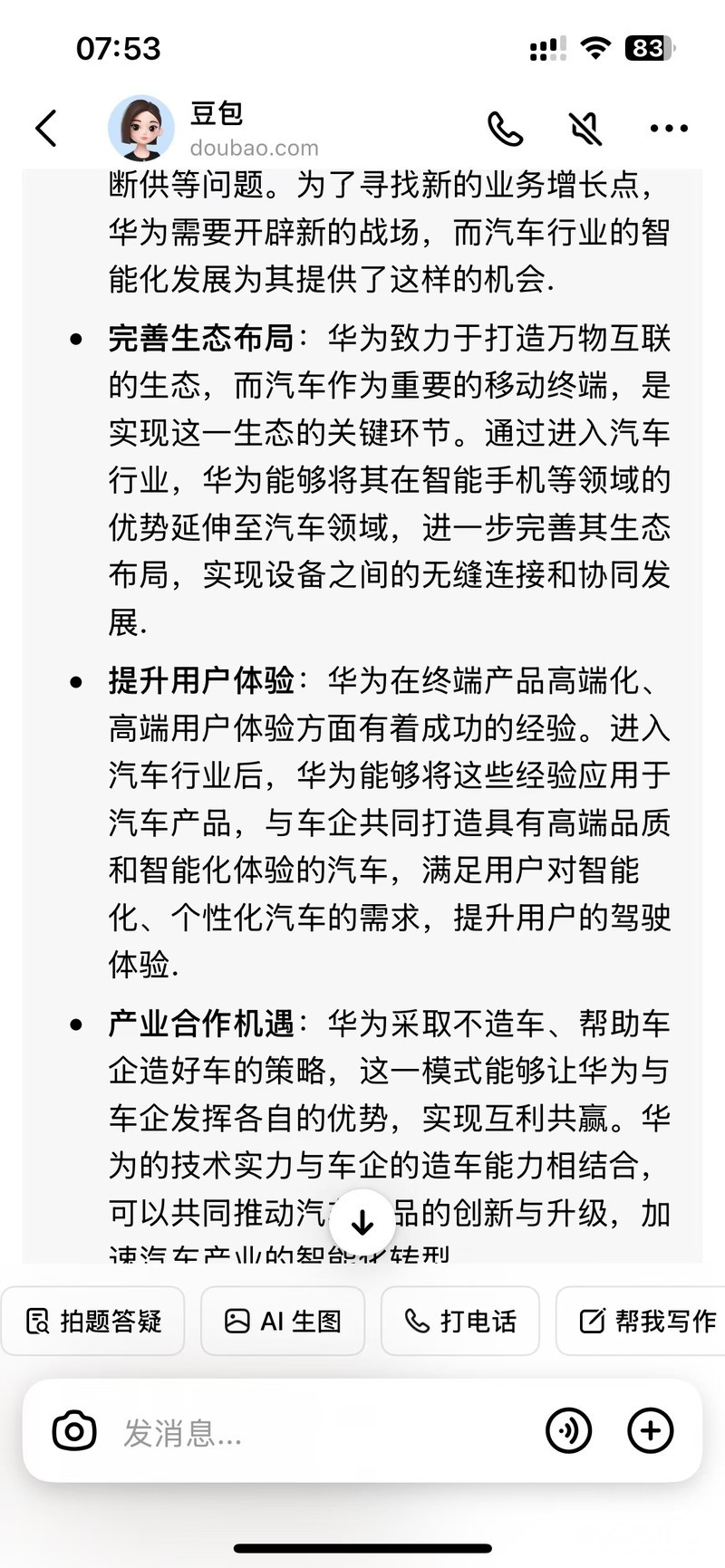Start a voice call with Doubao

(505, 129)
